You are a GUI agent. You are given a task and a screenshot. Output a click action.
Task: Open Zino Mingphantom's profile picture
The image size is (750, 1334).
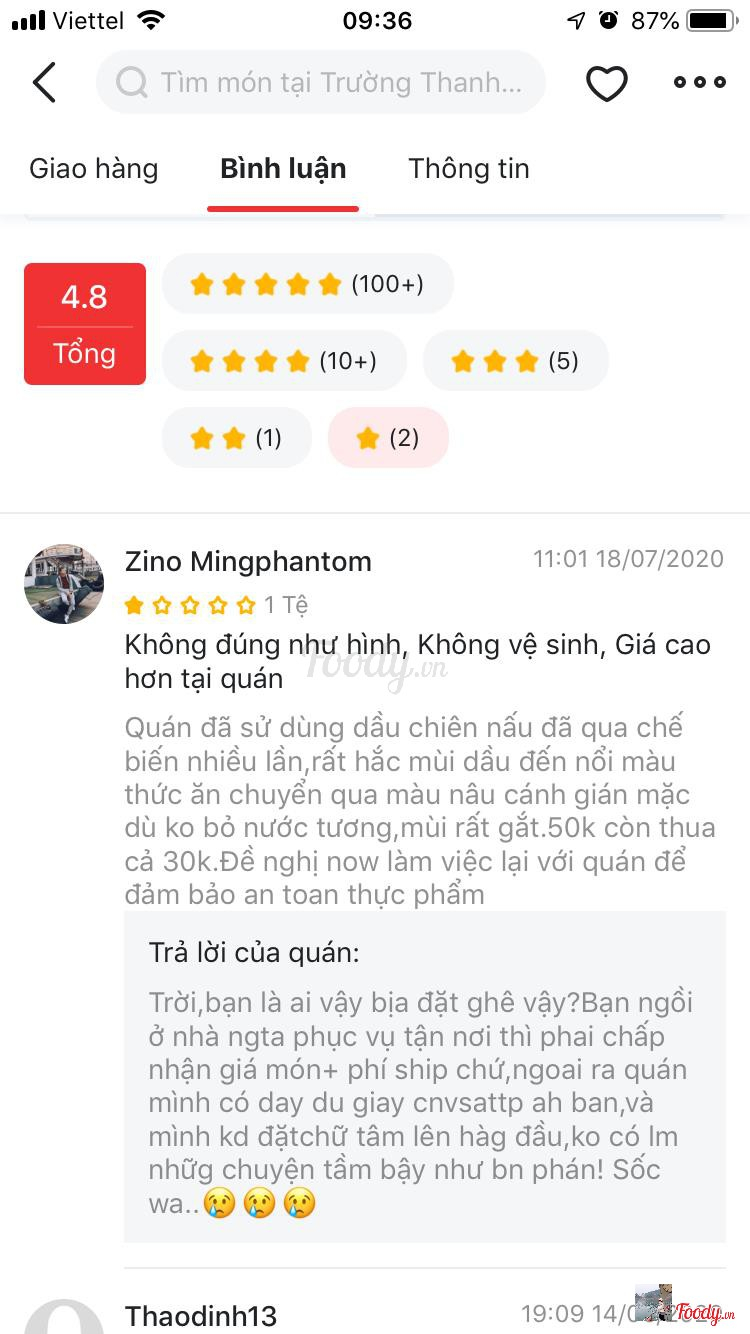click(x=64, y=584)
